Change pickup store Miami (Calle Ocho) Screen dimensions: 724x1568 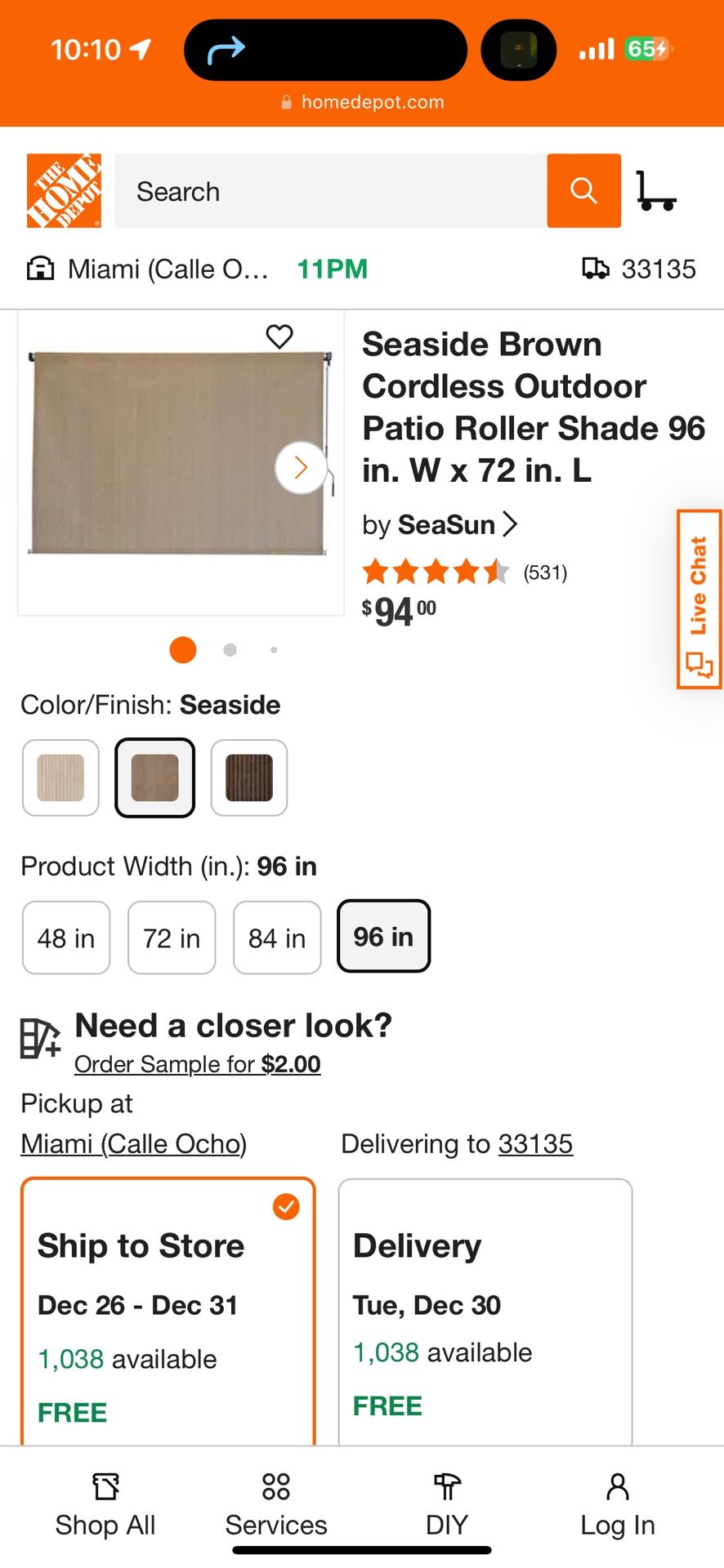pos(134,1143)
